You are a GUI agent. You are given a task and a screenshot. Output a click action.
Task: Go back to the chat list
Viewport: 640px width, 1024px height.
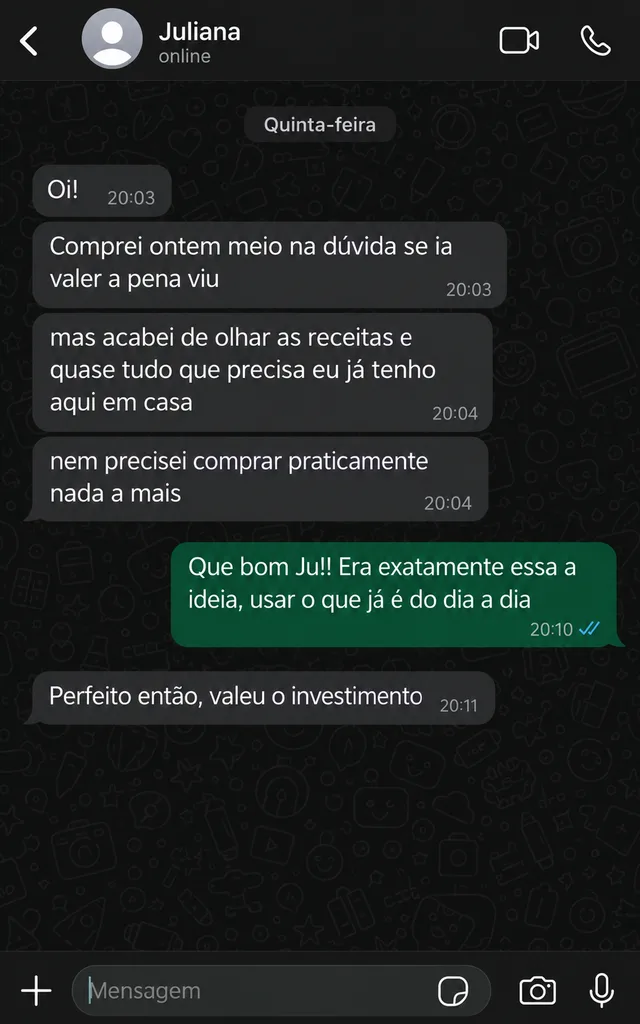(29, 42)
